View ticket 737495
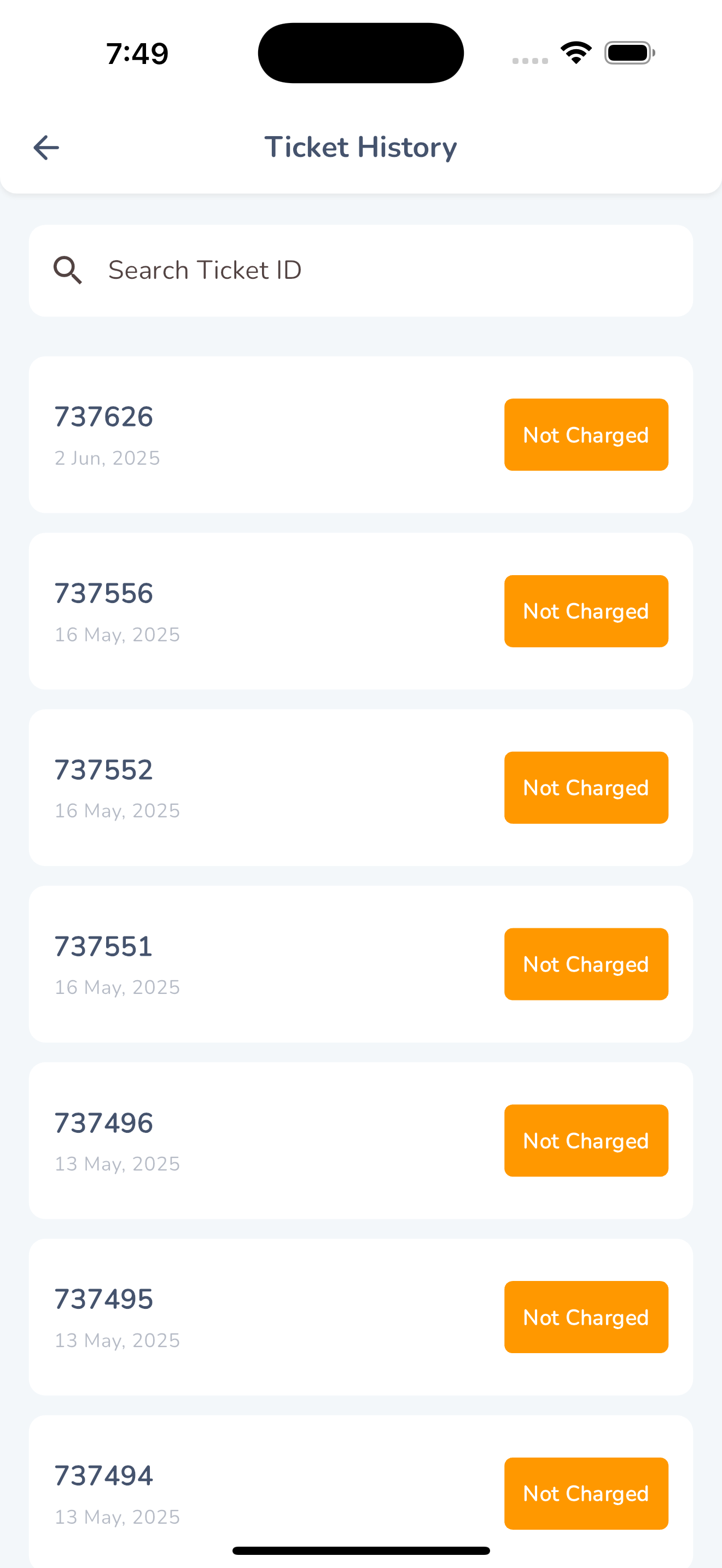Viewport: 722px width, 1568px height. coord(361,1317)
